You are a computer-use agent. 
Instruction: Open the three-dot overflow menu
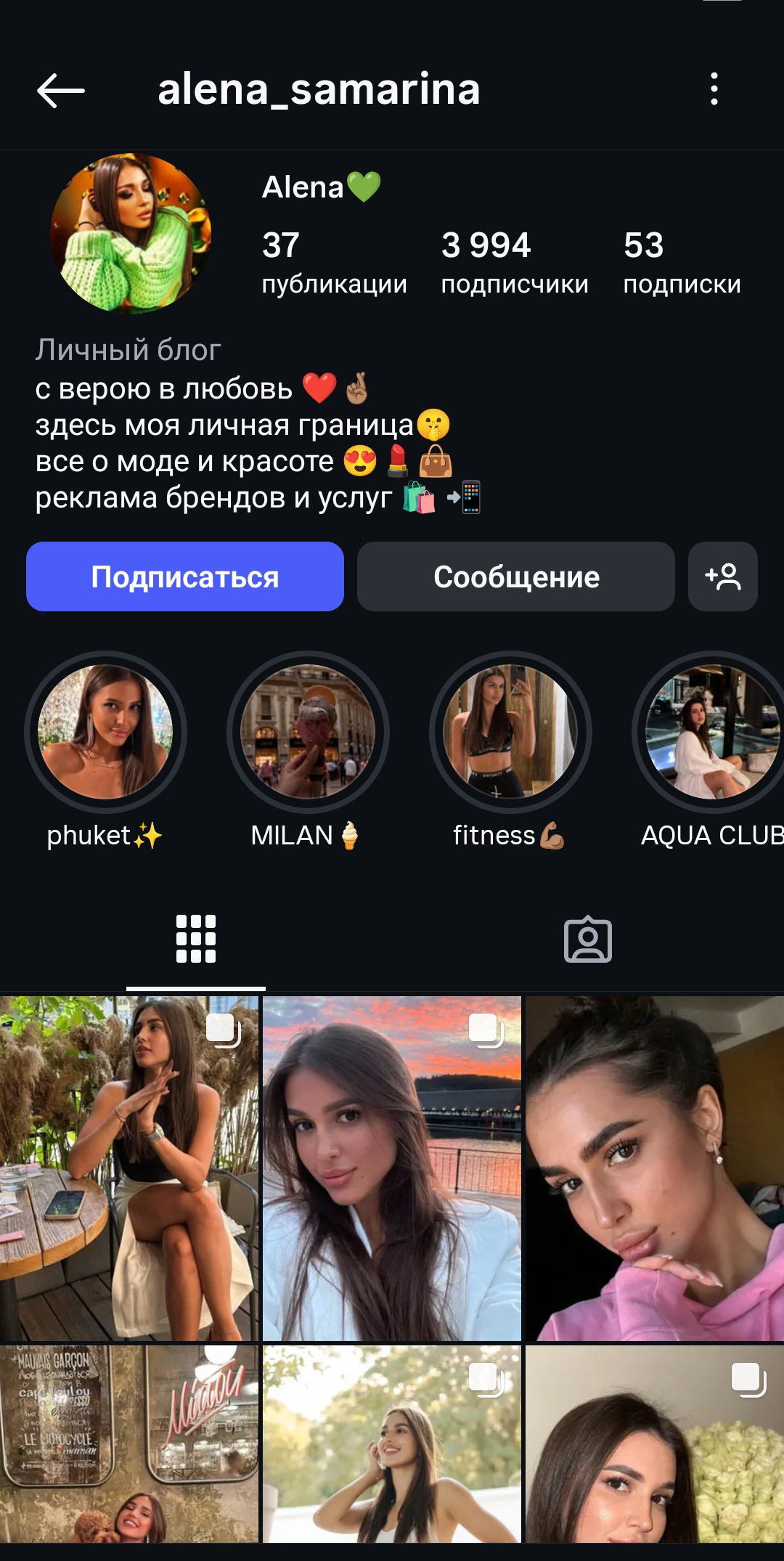714,89
